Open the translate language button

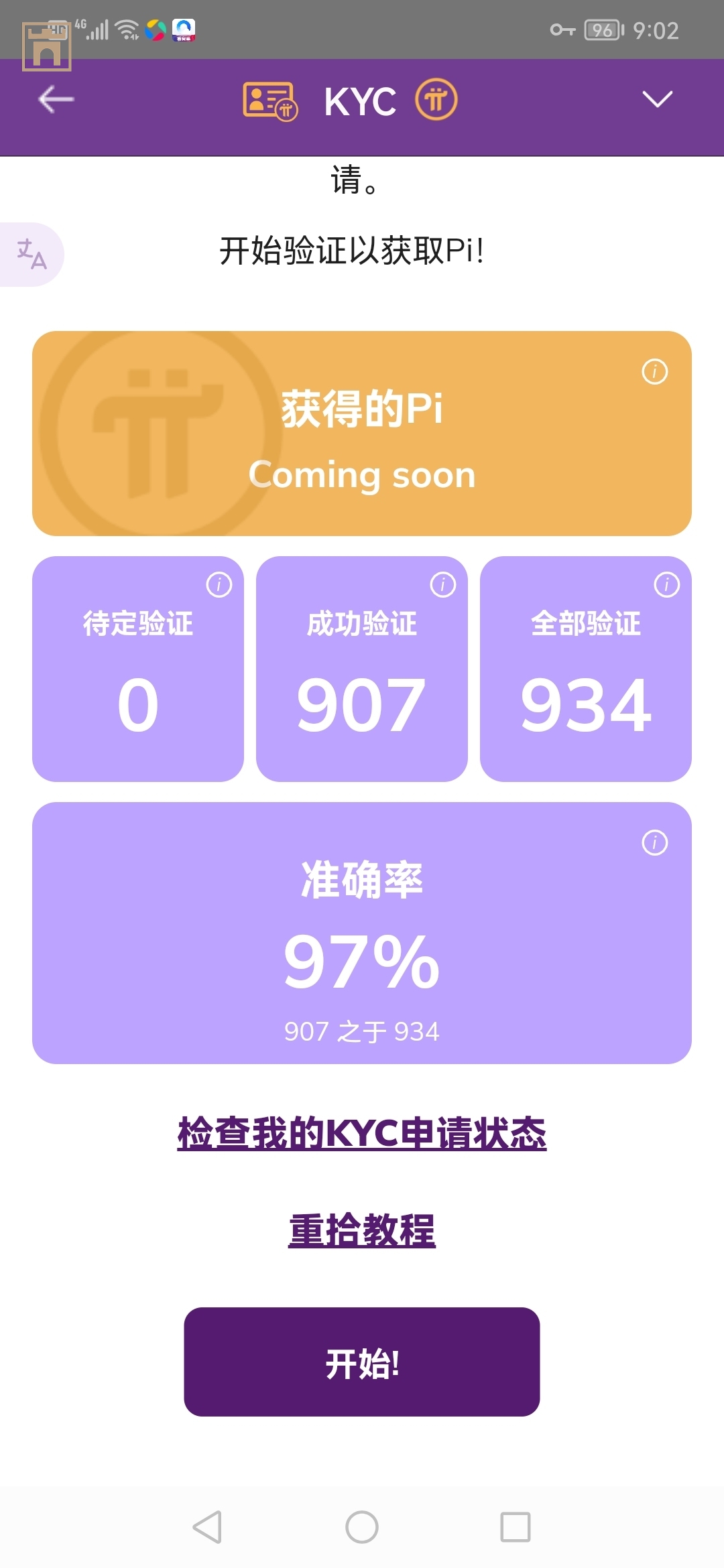pos(32,255)
